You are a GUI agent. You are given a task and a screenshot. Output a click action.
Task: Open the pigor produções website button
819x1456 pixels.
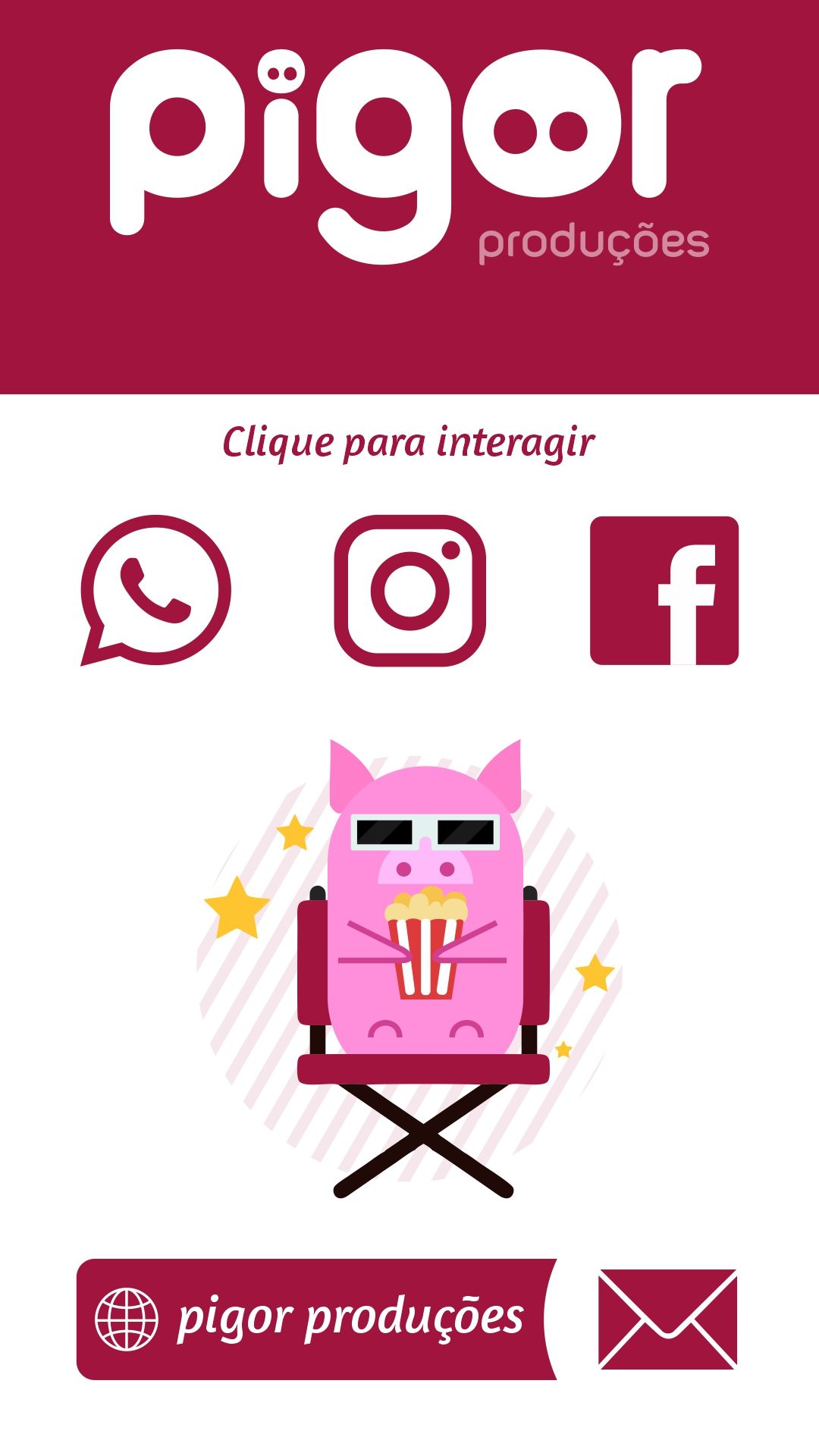(x=315, y=1319)
